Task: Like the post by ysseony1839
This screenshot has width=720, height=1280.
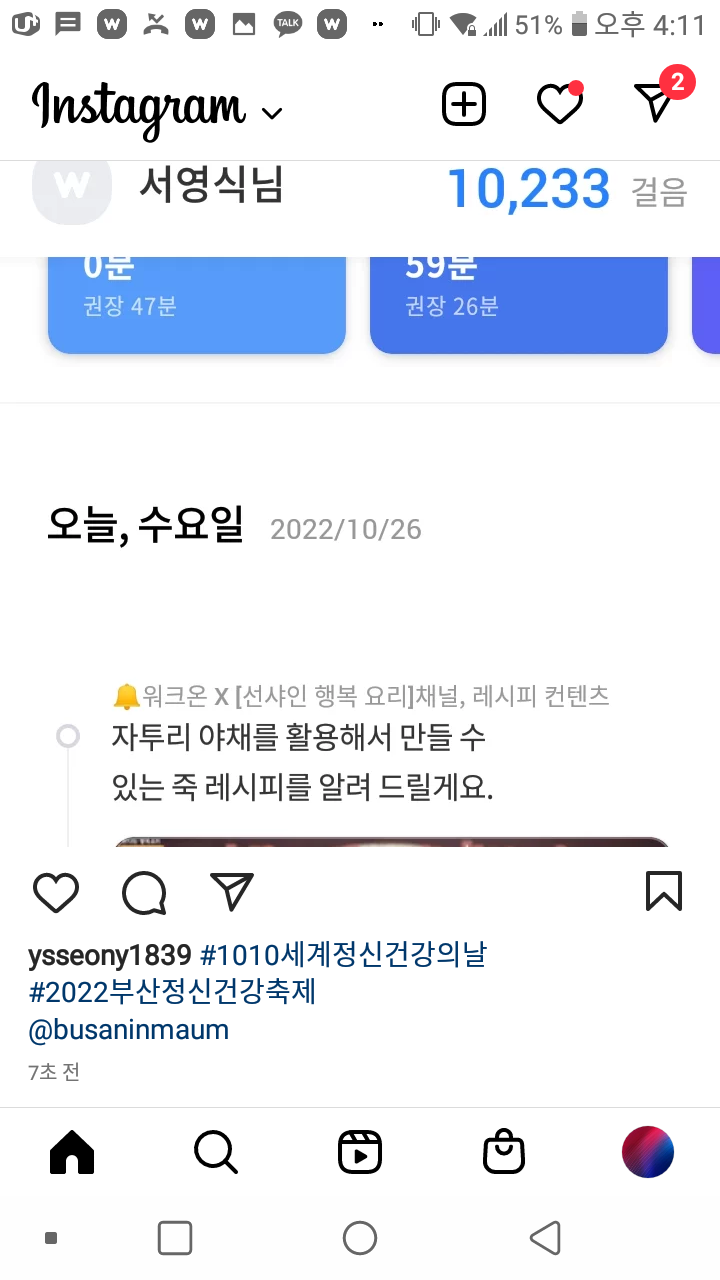Action: click(56, 892)
